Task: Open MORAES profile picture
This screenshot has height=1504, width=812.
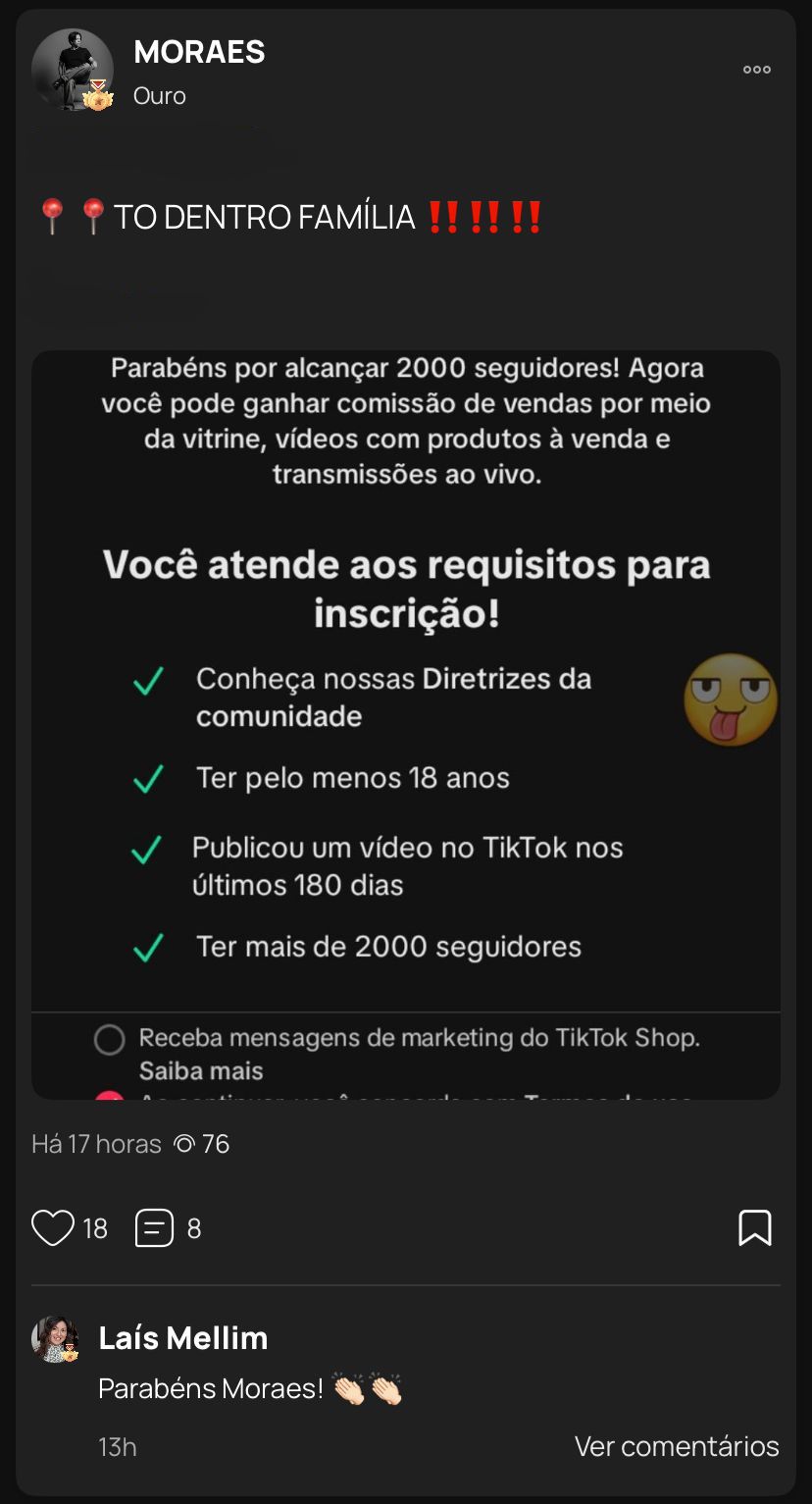Action: [x=72, y=70]
